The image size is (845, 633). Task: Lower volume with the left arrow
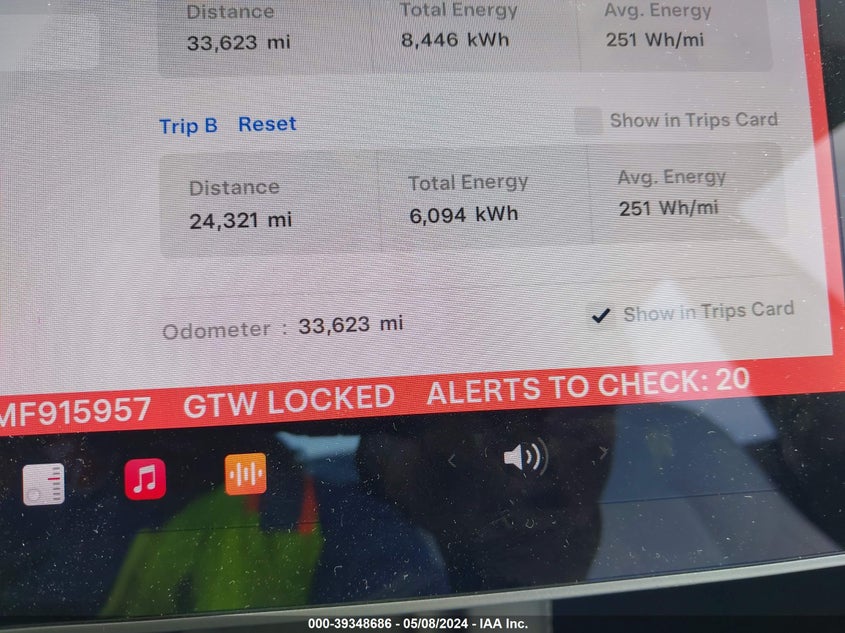pyautogui.click(x=452, y=461)
